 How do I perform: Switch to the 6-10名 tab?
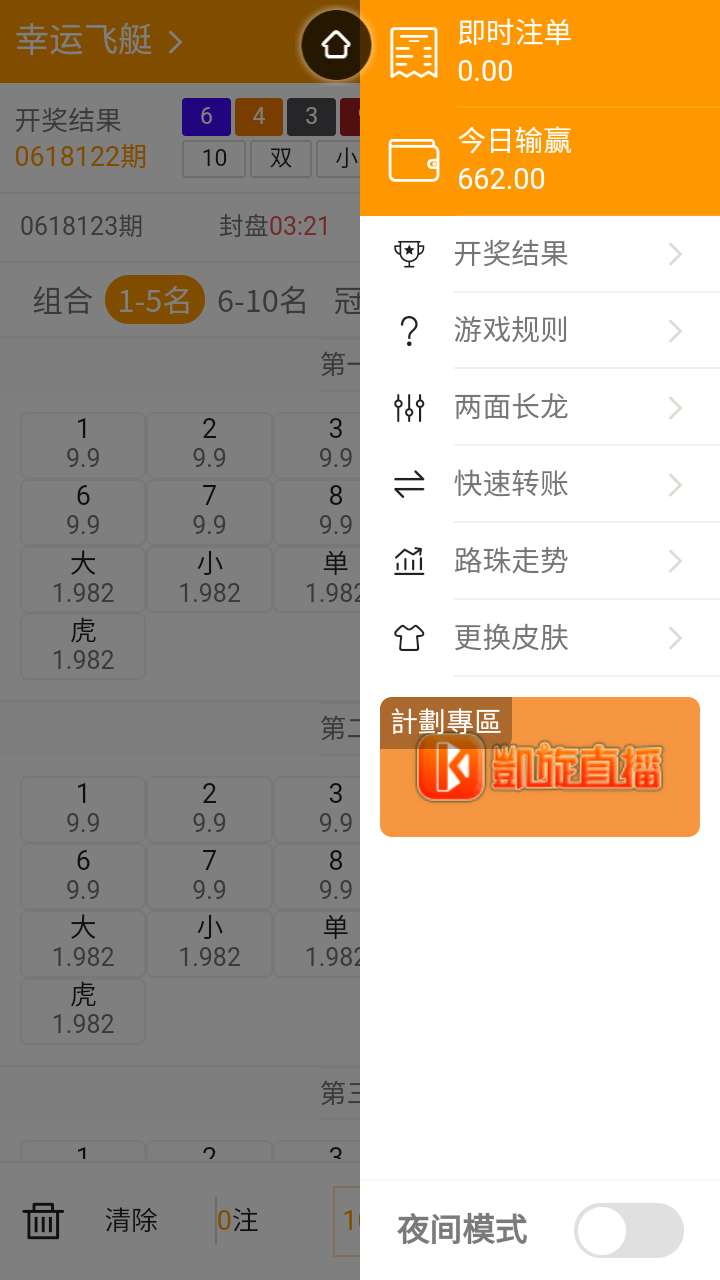coord(262,301)
